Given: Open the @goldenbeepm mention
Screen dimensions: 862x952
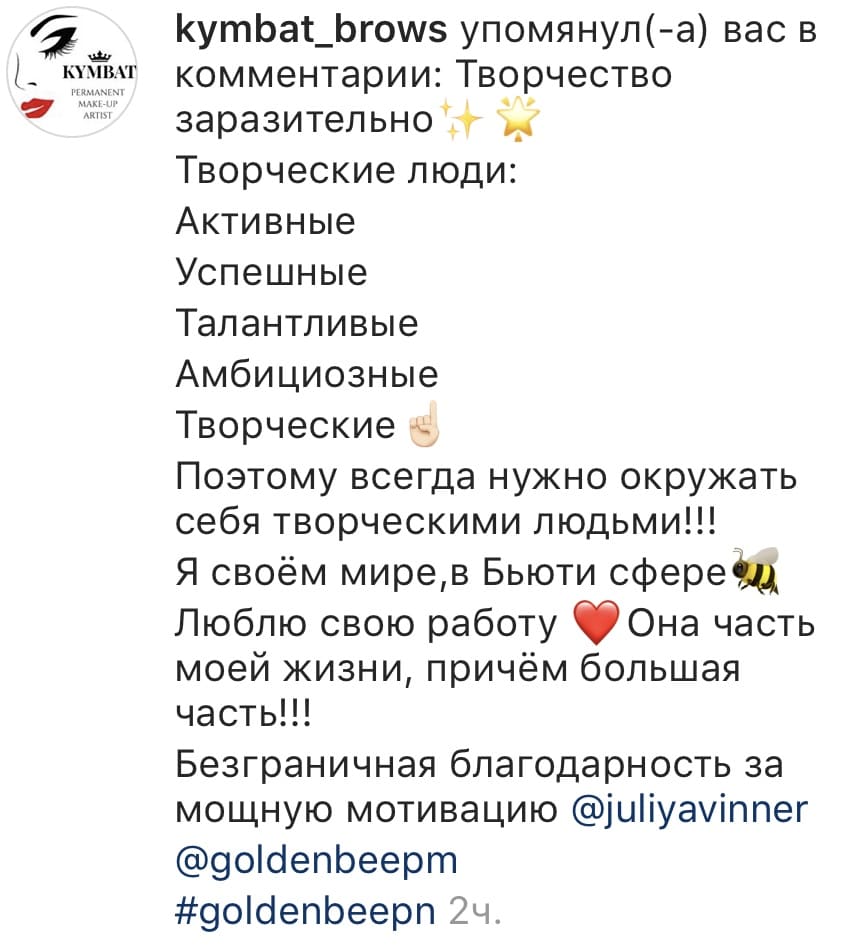Looking at the screenshot, I should pos(316,861).
